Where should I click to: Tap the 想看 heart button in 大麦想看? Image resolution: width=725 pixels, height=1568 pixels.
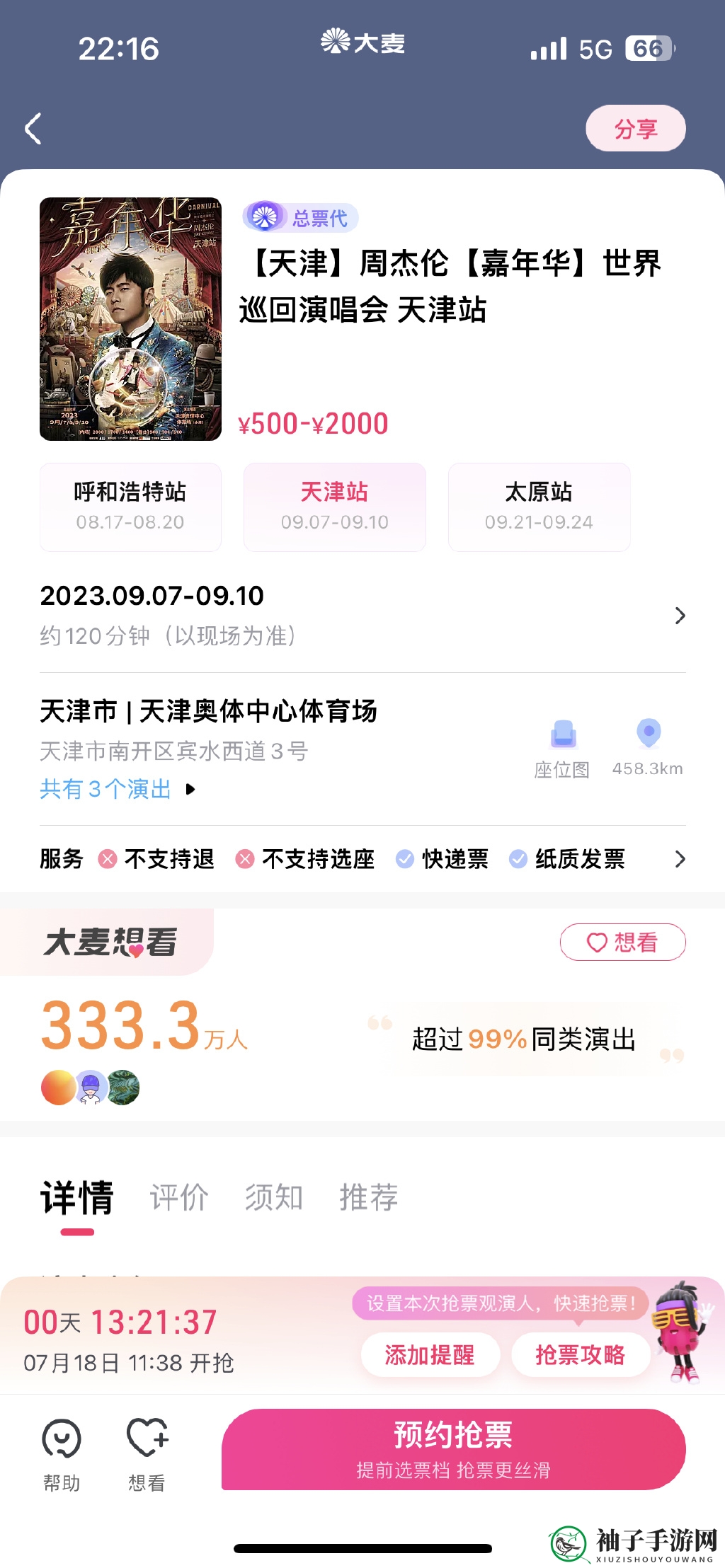point(623,942)
